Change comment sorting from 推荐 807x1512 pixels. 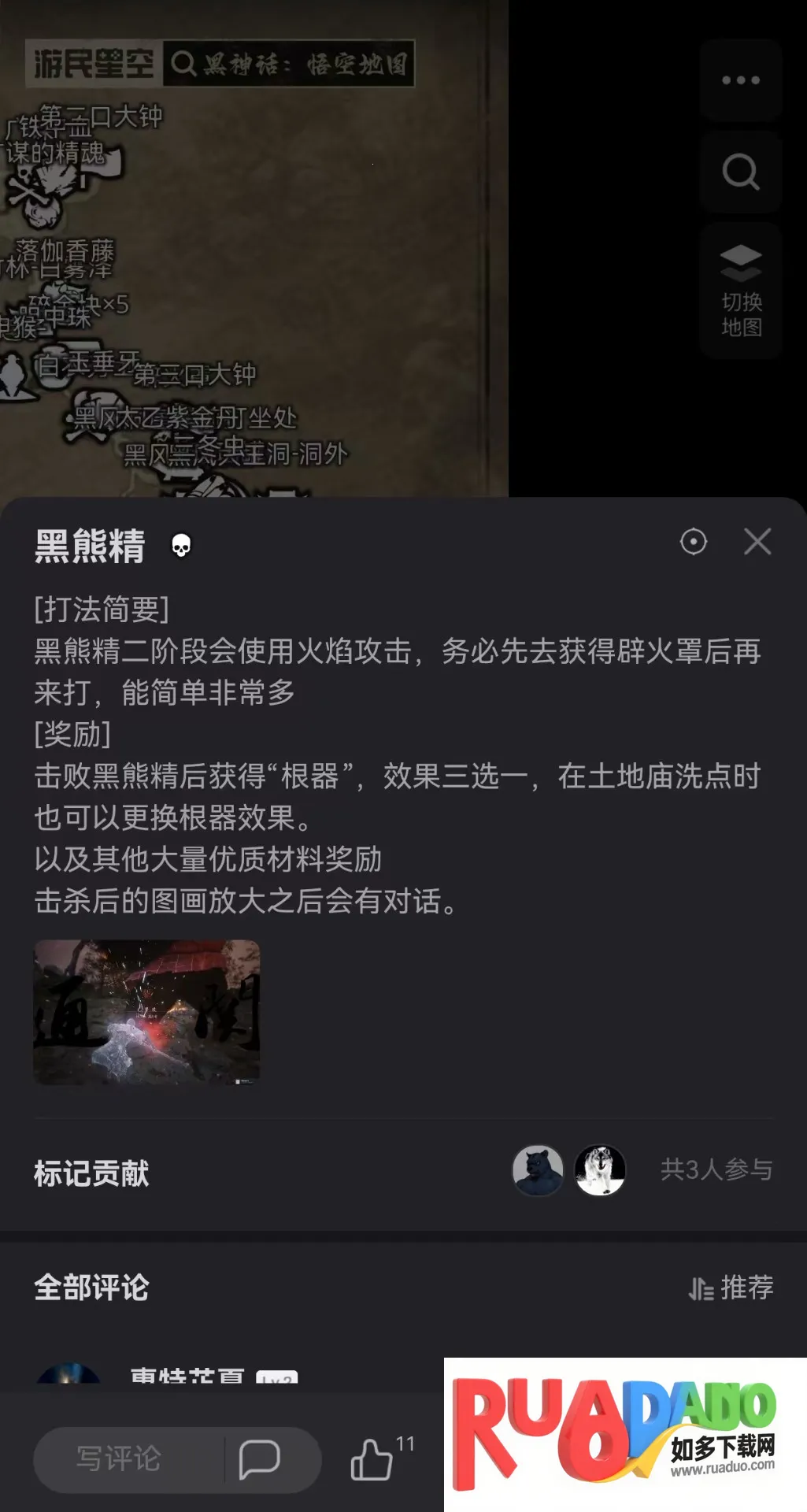731,1288
